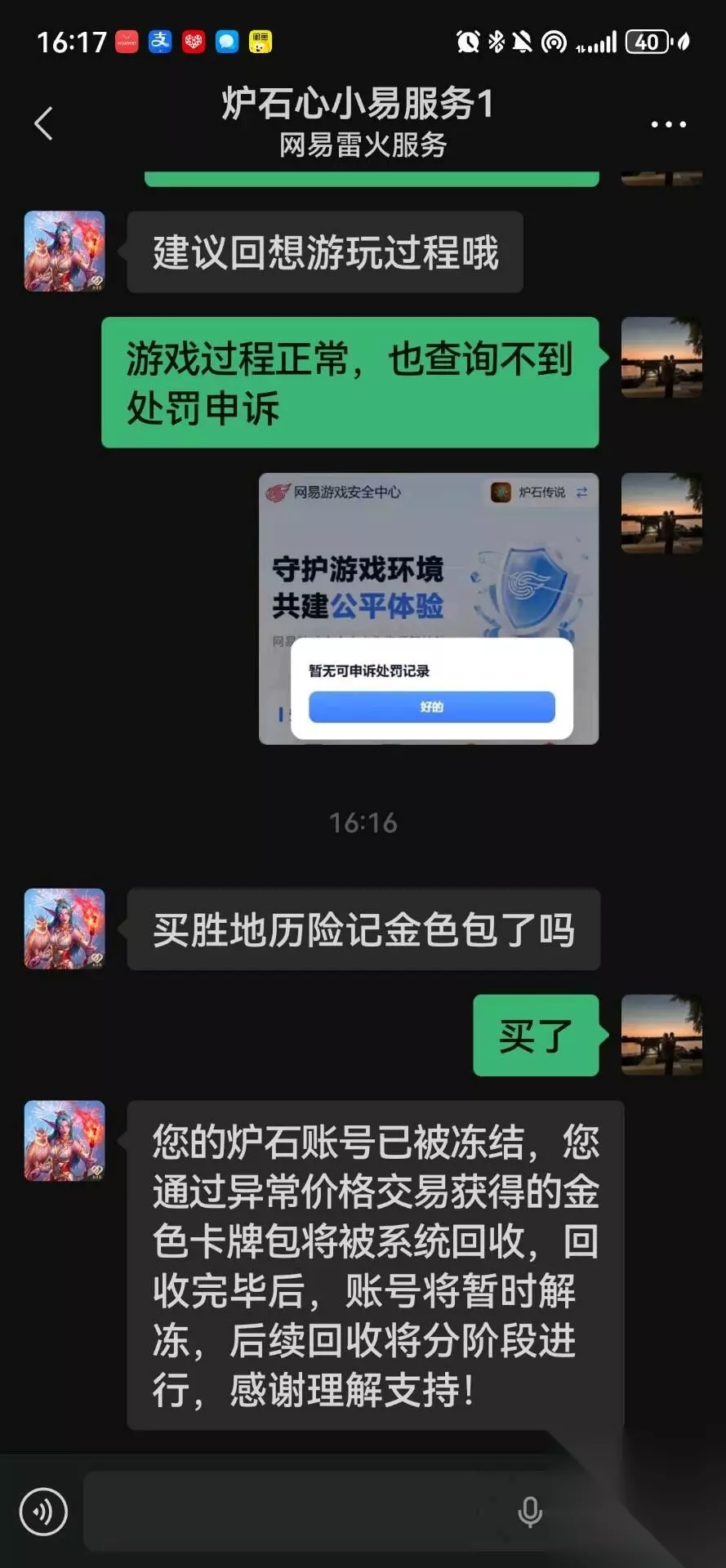
Task: Open the sent 网易游戏安全中心 screenshot
Action: click(x=429, y=608)
